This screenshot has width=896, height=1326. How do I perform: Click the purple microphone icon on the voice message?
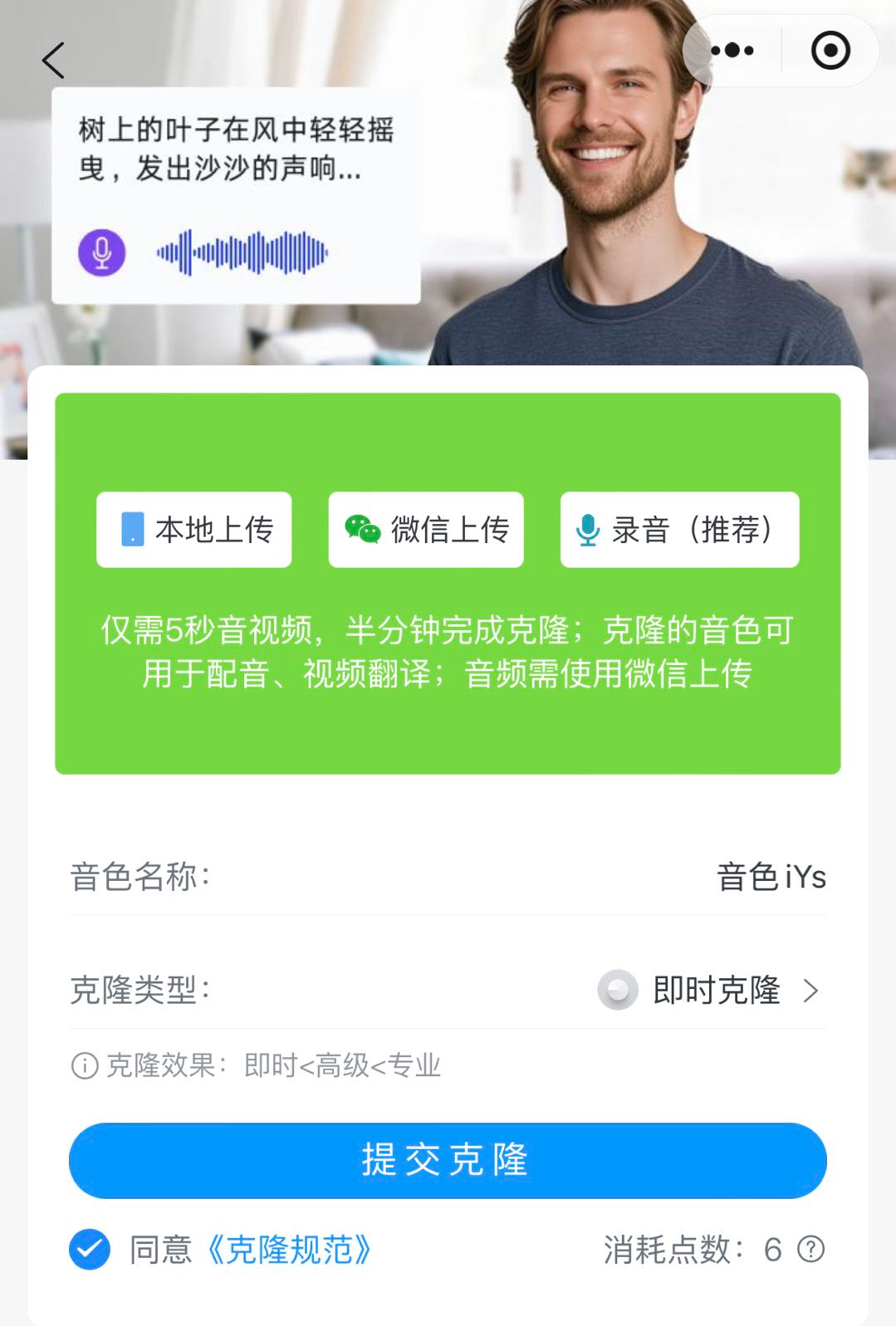click(100, 251)
